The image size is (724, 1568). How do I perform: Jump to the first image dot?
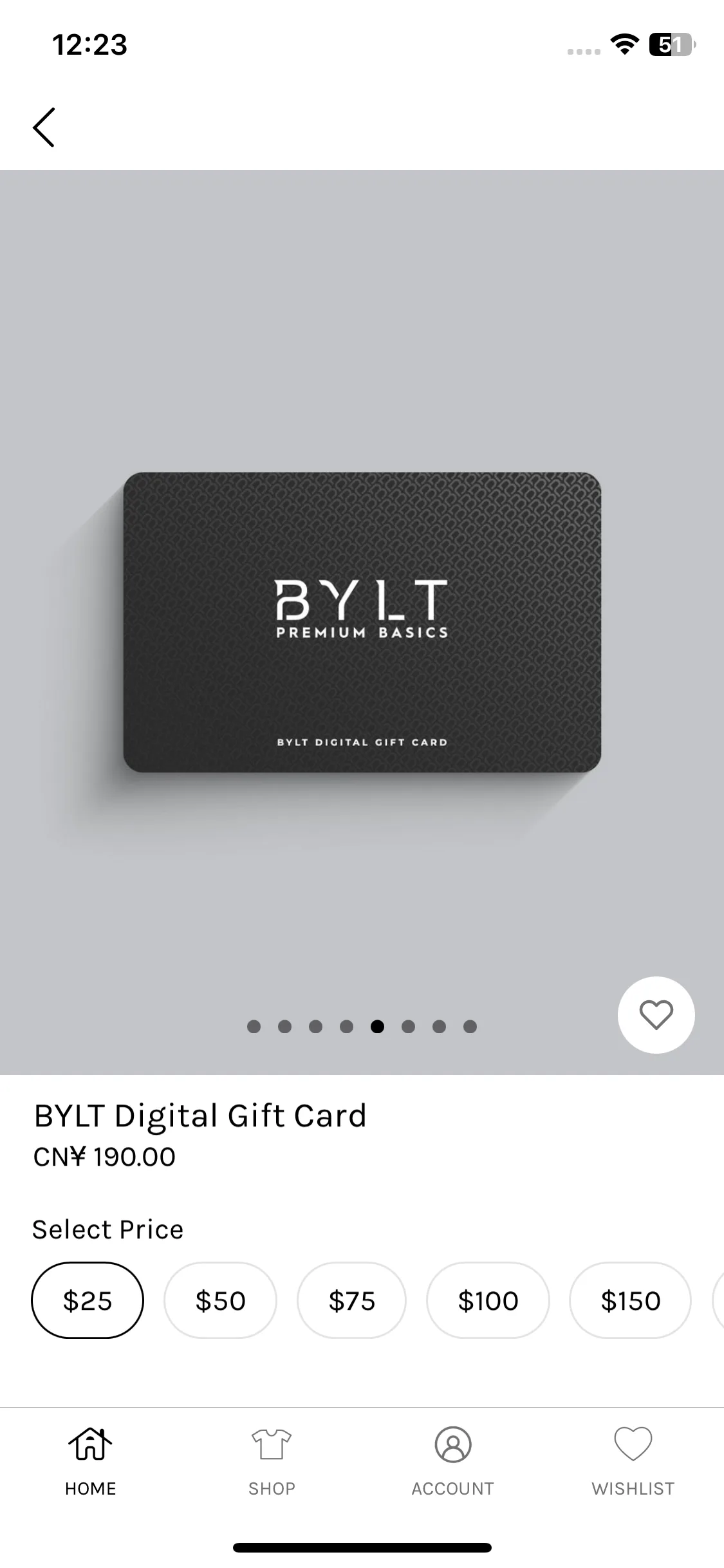click(254, 1027)
